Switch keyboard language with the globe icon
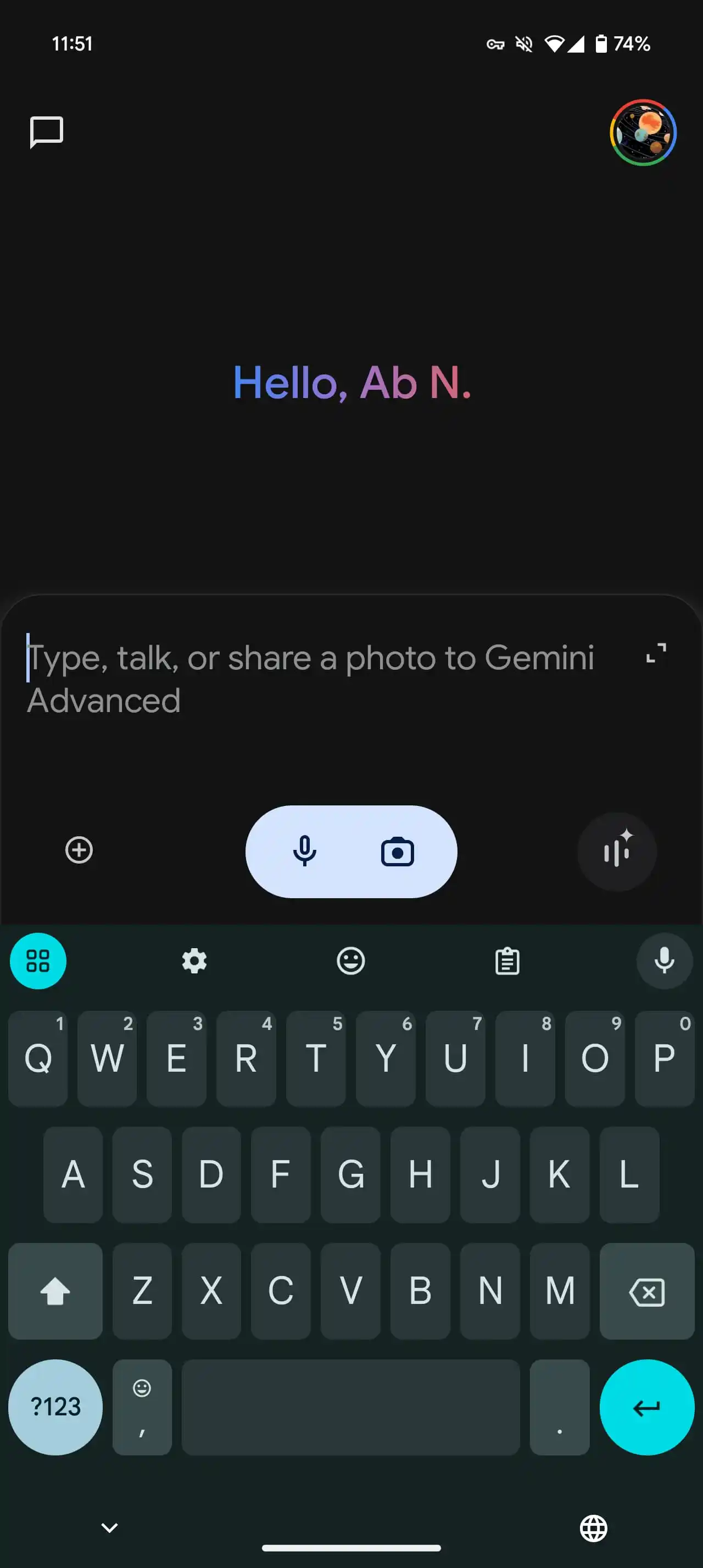The image size is (703, 1568). point(594,1528)
